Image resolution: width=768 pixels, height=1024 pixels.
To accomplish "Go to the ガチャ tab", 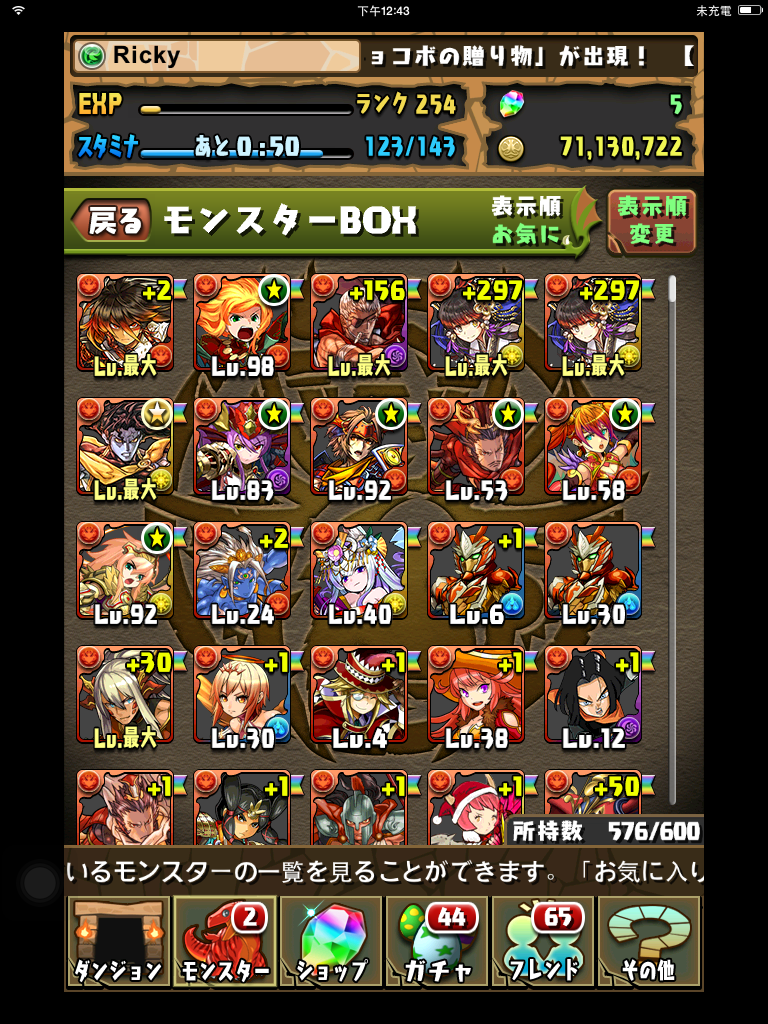I will point(437,940).
